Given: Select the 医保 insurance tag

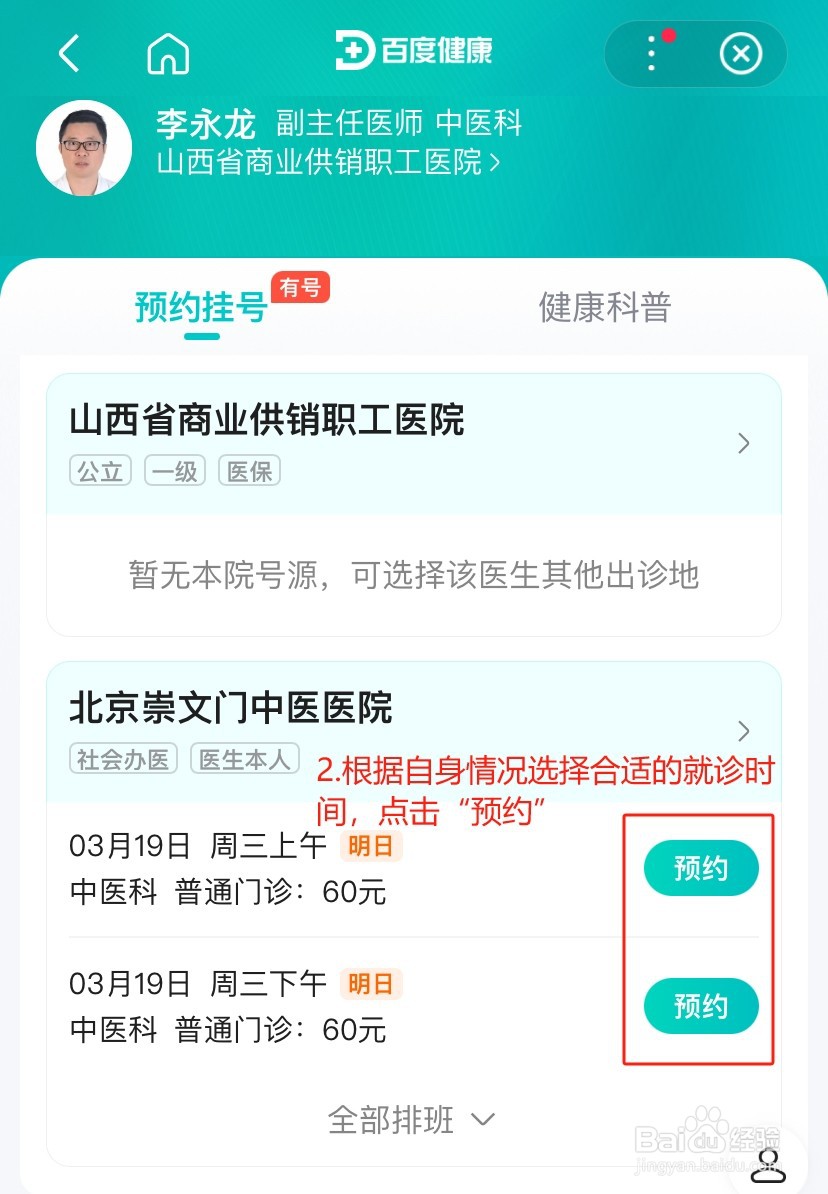Looking at the screenshot, I should click(248, 471).
